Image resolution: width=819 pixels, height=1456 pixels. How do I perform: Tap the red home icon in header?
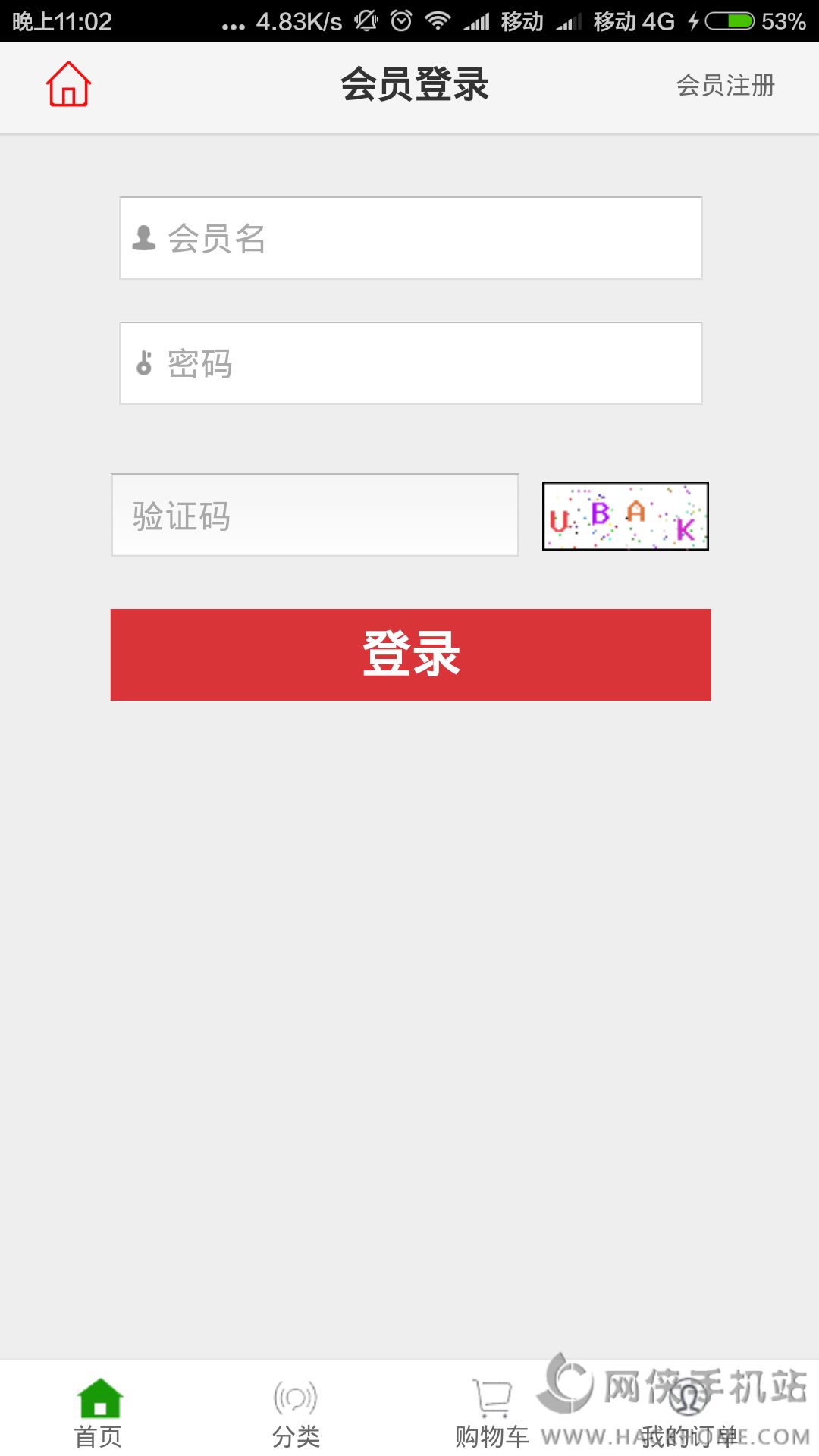68,84
